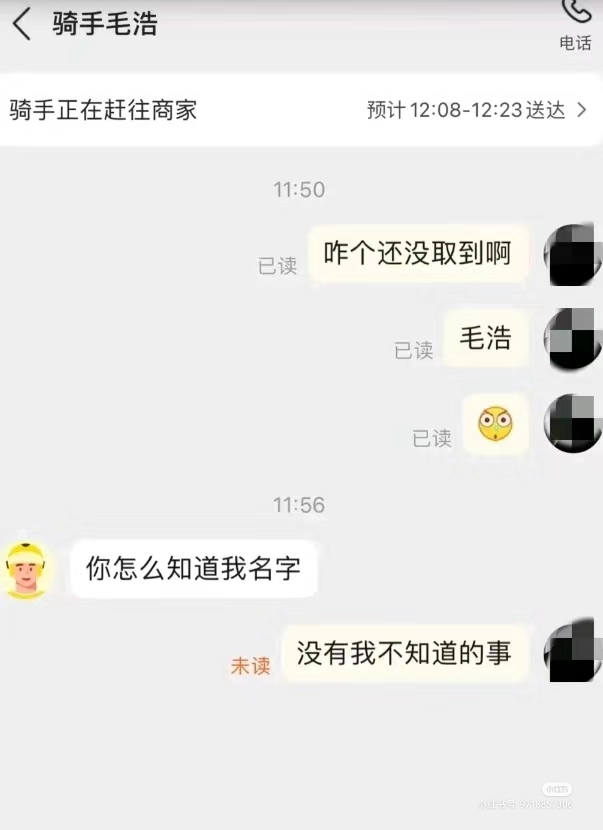Image resolution: width=603 pixels, height=830 pixels.
Task: View the rider's avatar profile
Action: click(x=27, y=570)
